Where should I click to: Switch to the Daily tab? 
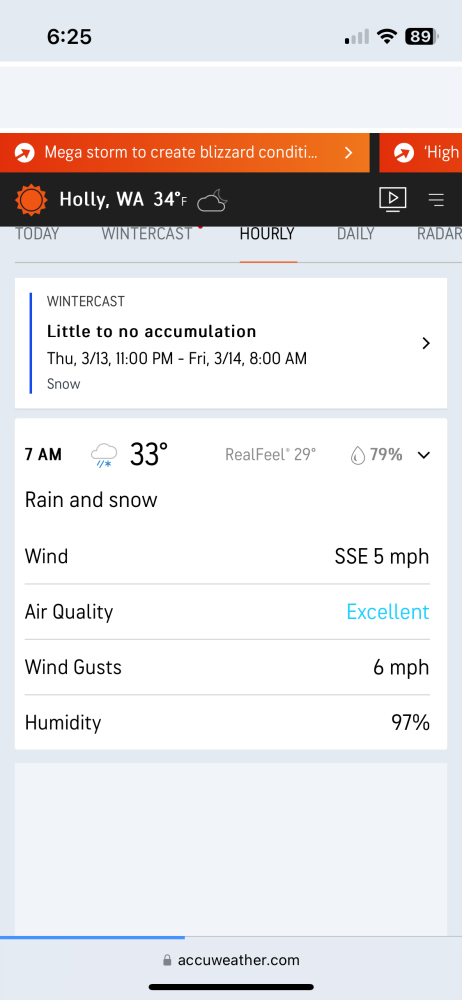pyautogui.click(x=355, y=234)
